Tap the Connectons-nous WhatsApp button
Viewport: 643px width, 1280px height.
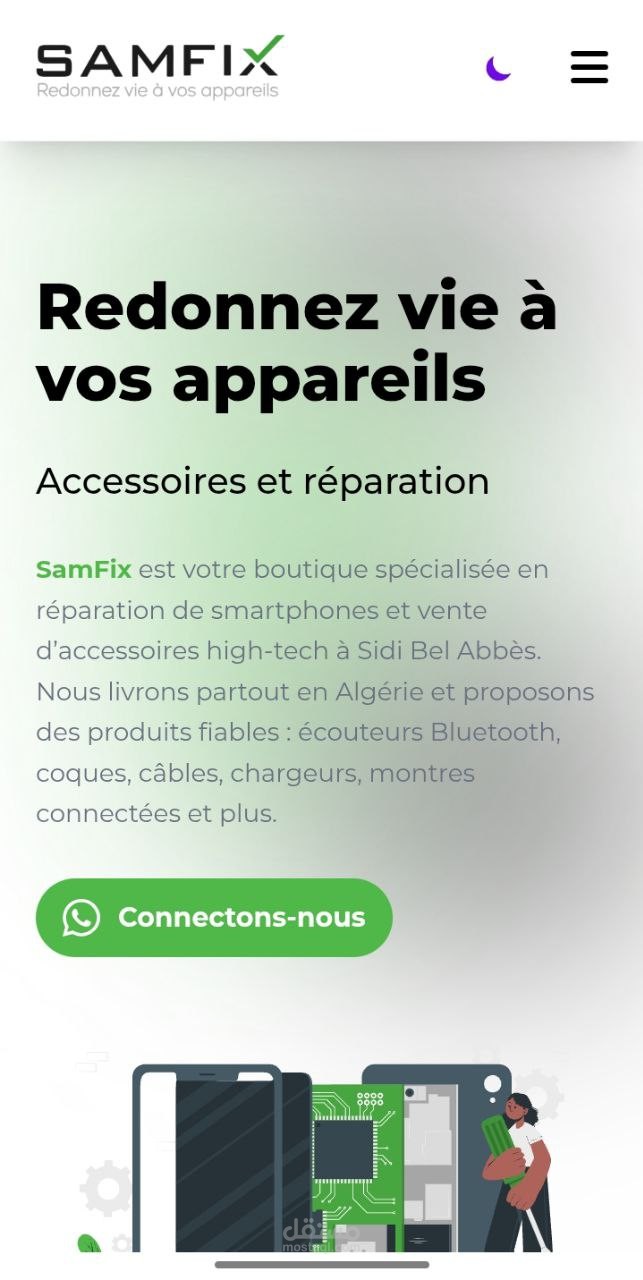pos(214,917)
